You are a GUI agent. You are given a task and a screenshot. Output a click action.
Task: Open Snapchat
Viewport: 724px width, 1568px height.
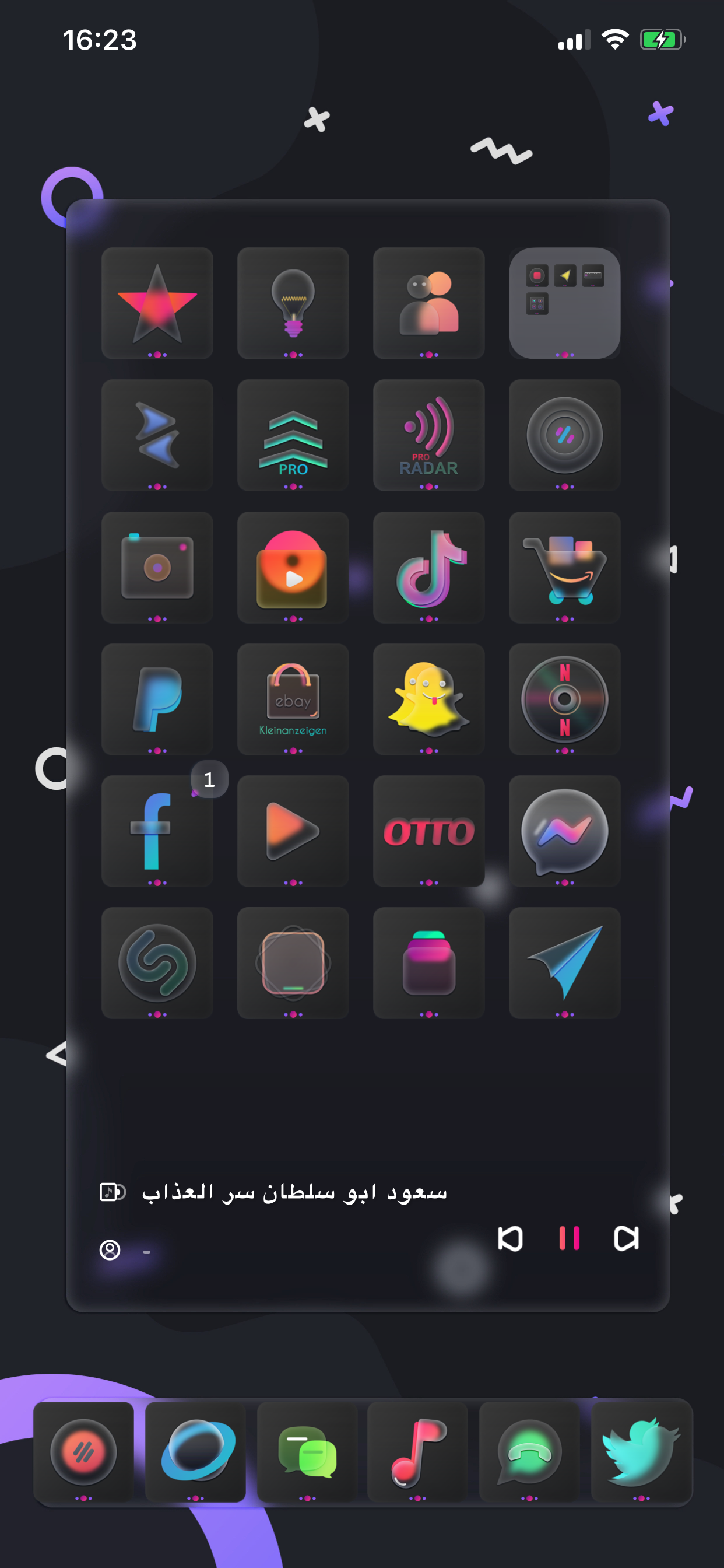pyautogui.click(x=429, y=699)
